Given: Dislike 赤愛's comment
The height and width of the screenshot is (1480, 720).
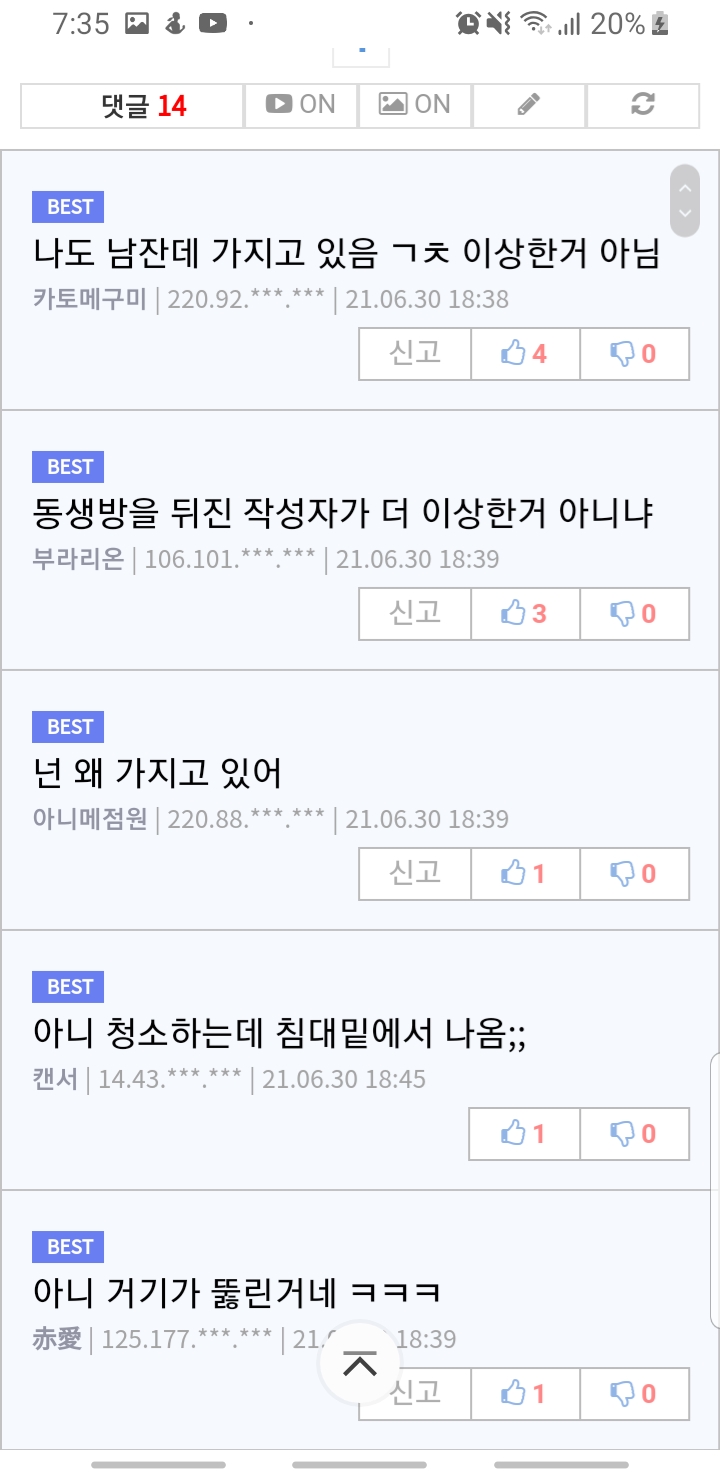Looking at the screenshot, I should click(x=634, y=1394).
